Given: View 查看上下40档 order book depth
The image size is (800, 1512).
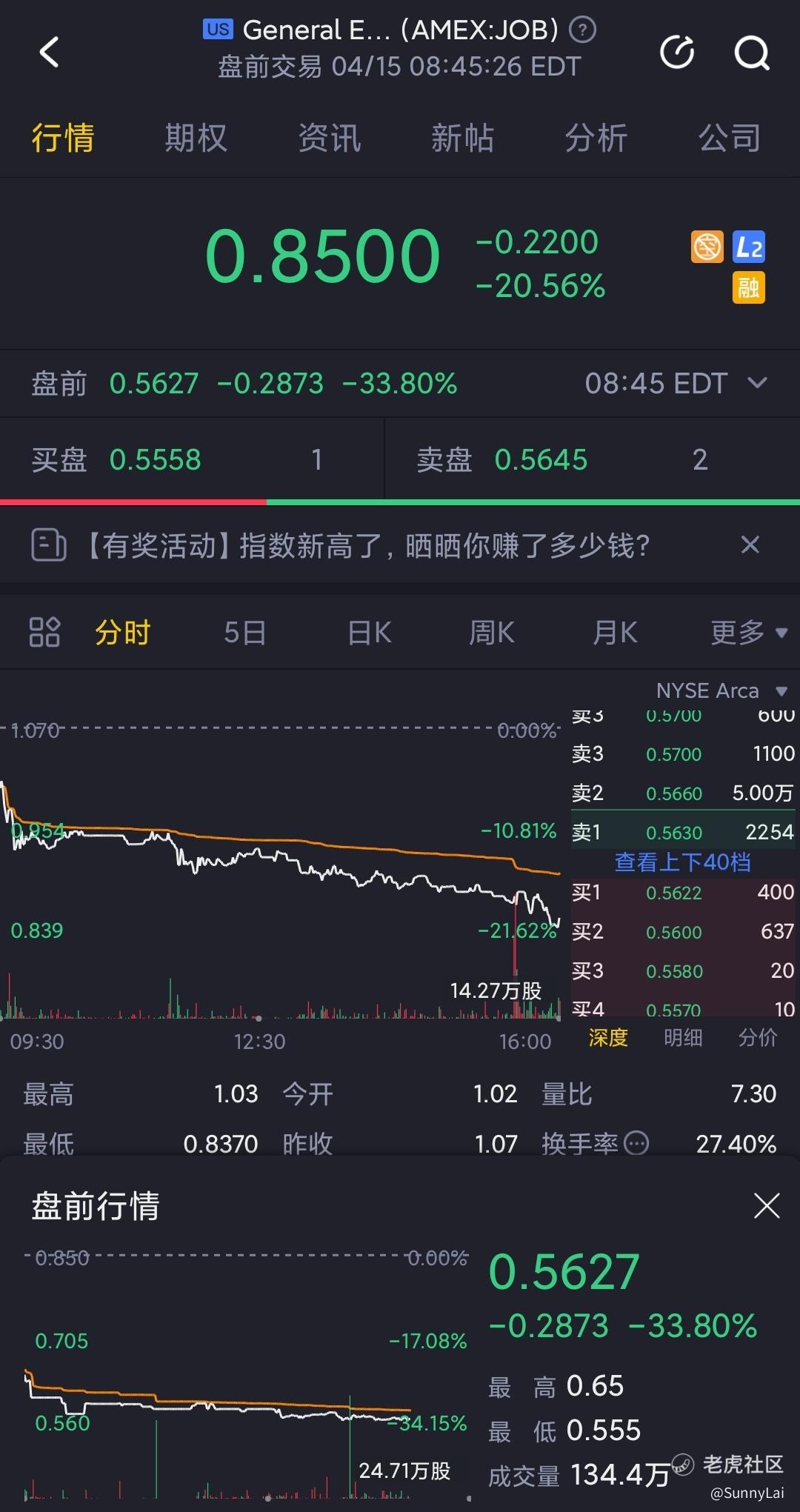Looking at the screenshot, I should [x=682, y=862].
